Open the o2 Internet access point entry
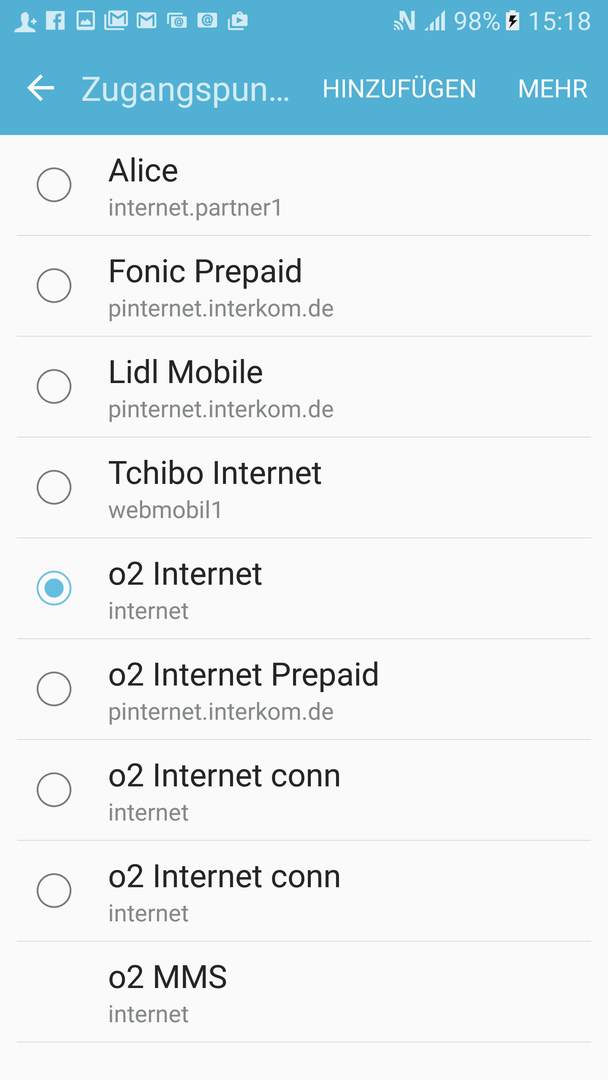This screenshot has width=608, height=1080. [304, 589]
